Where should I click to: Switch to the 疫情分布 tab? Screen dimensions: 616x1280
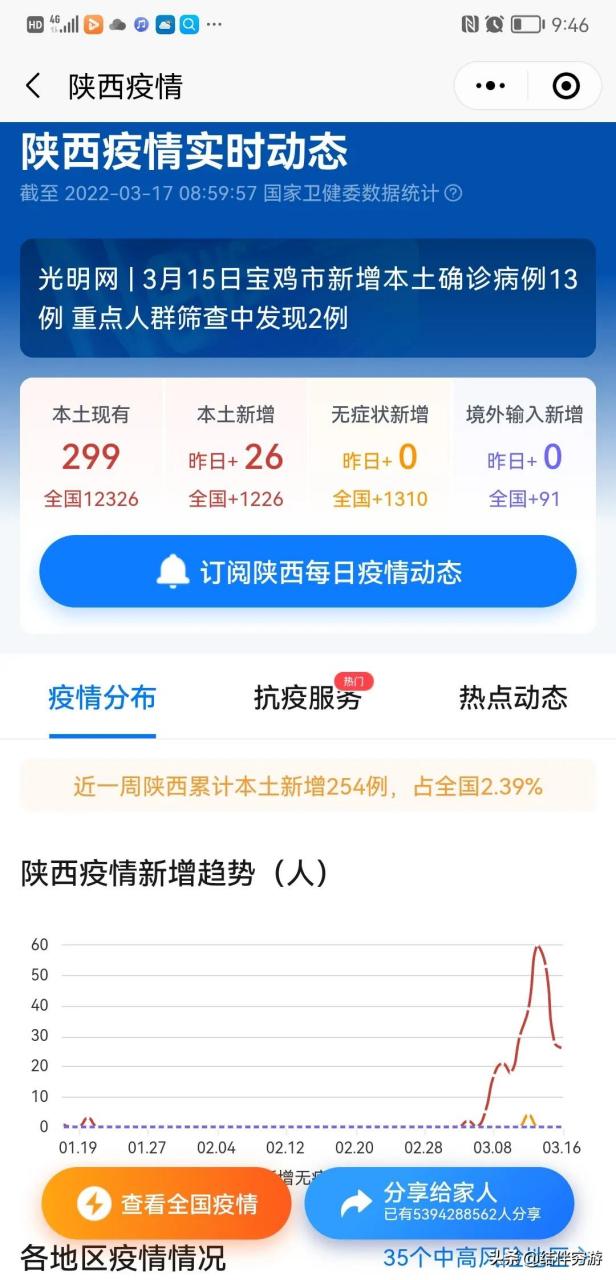(102, 698)
